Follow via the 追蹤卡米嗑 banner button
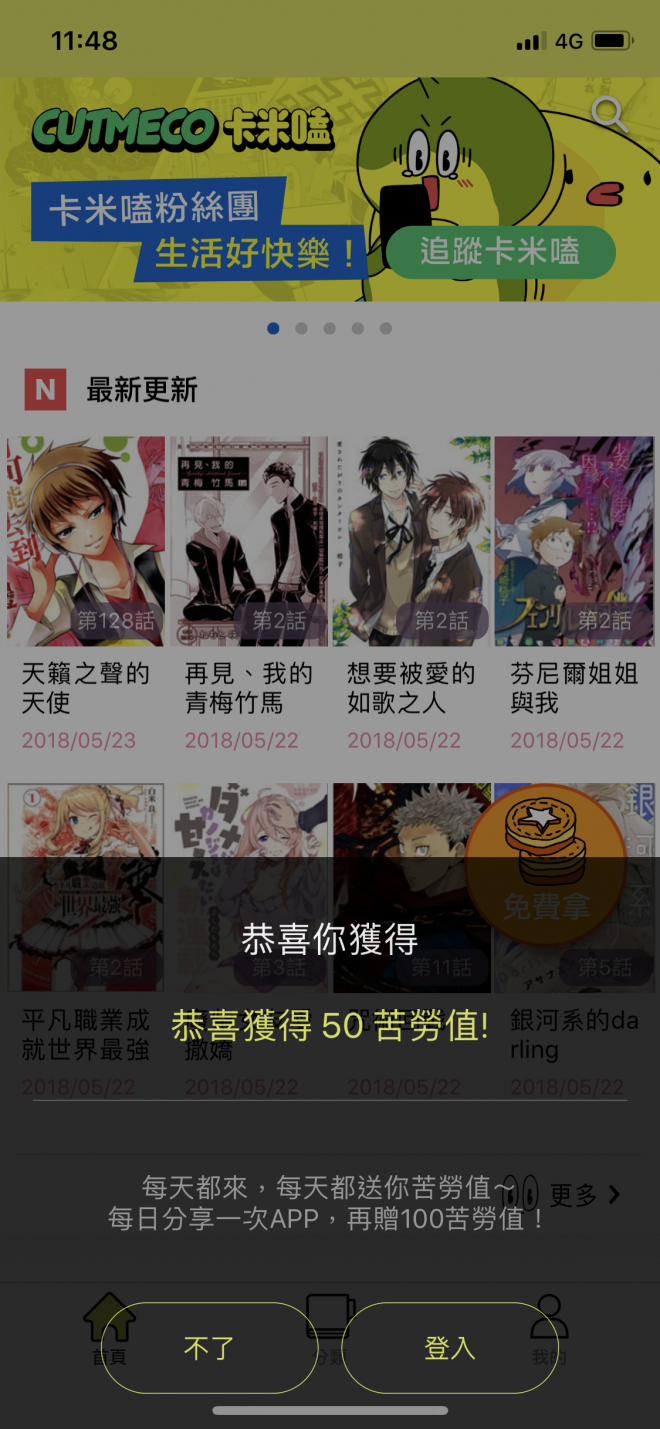Viewport: 660px width, 1429px height. click(500, 251)
